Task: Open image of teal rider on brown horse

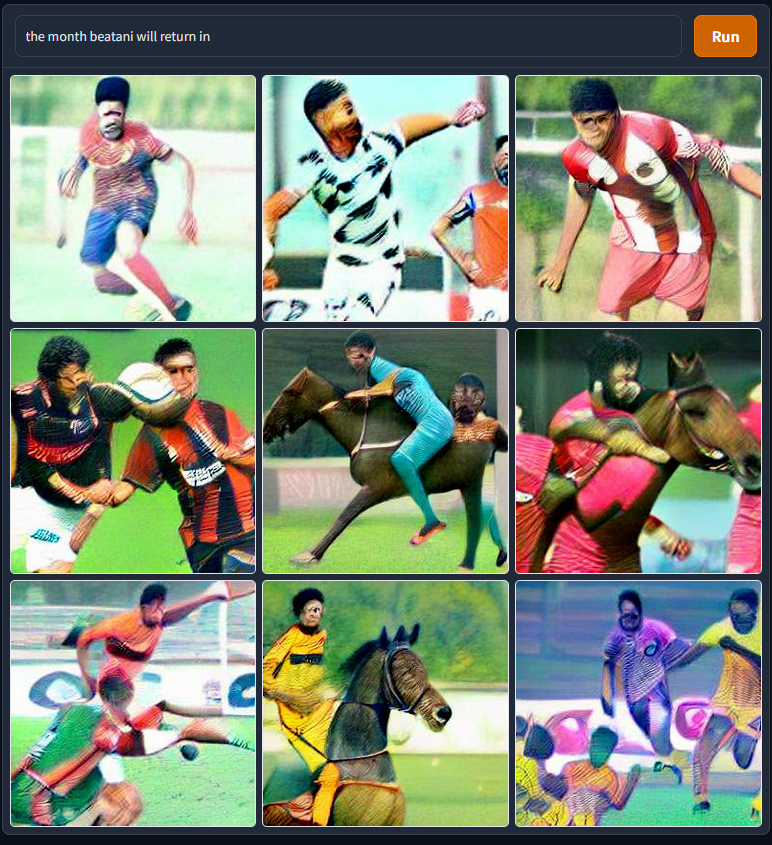Action: (385, 451)
